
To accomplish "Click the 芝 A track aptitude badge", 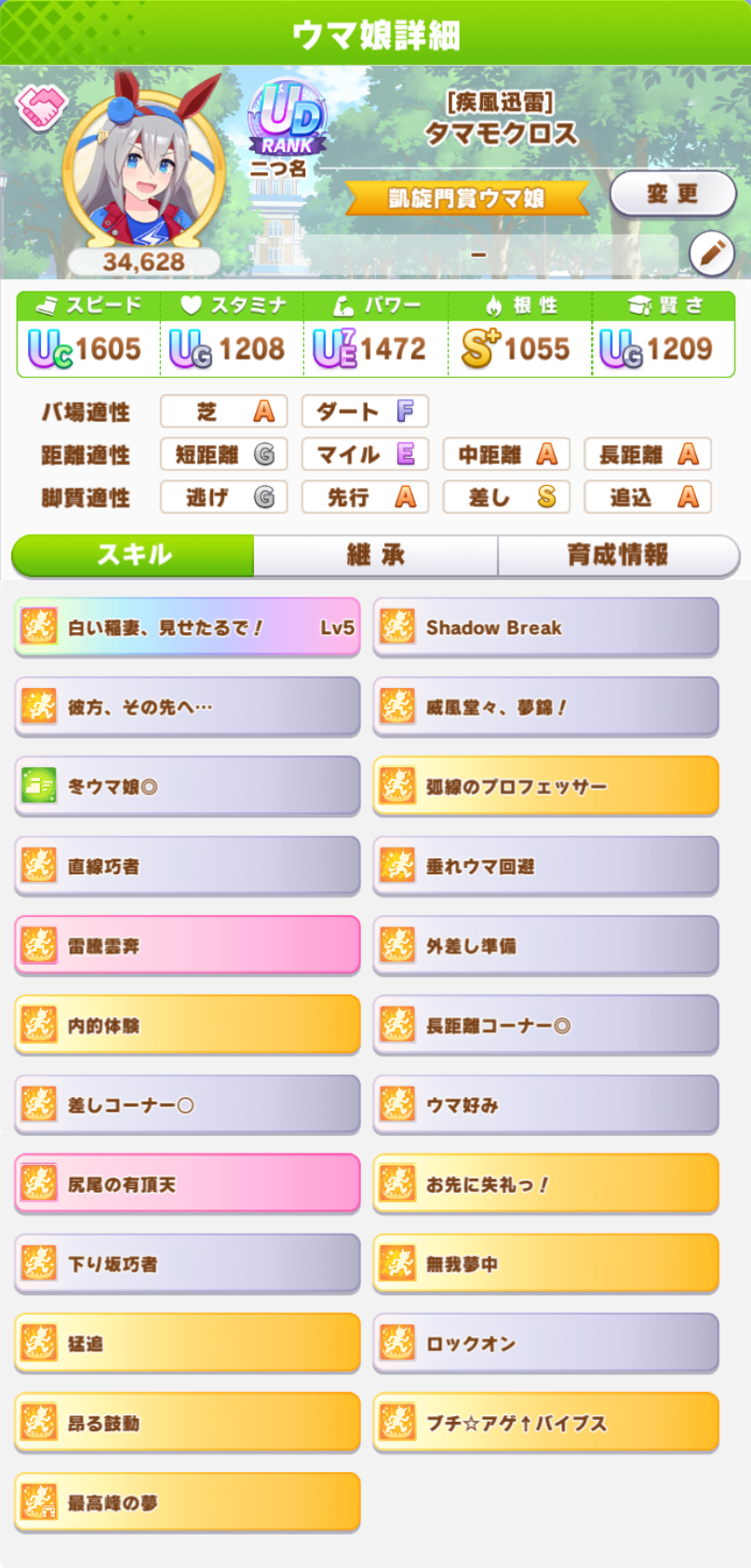I will tap(223, 412).
